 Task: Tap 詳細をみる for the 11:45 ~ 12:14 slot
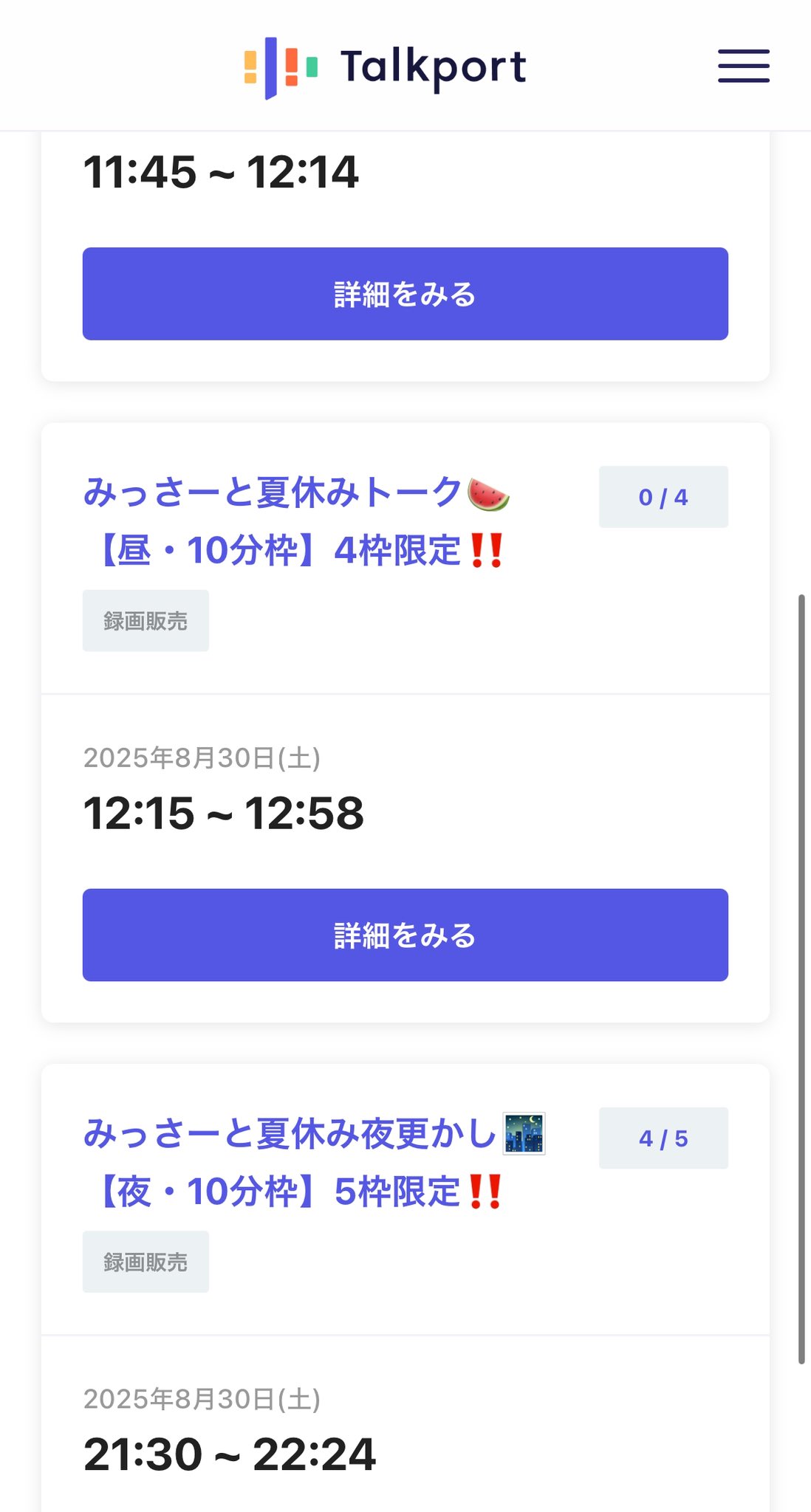click(405, 294)
